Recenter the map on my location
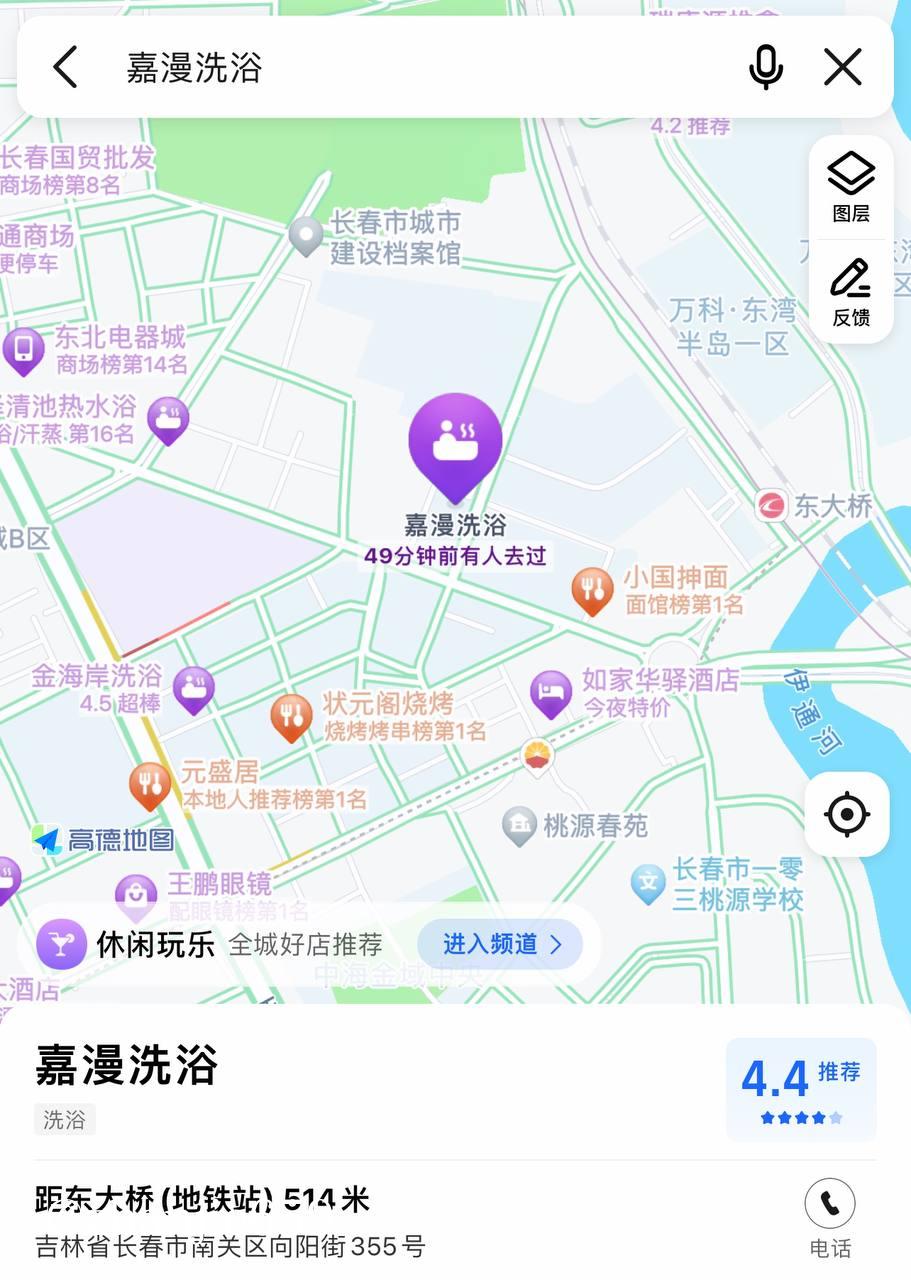Image resolution: width=911 pixels, height=1280 pixels. (847, 815)
